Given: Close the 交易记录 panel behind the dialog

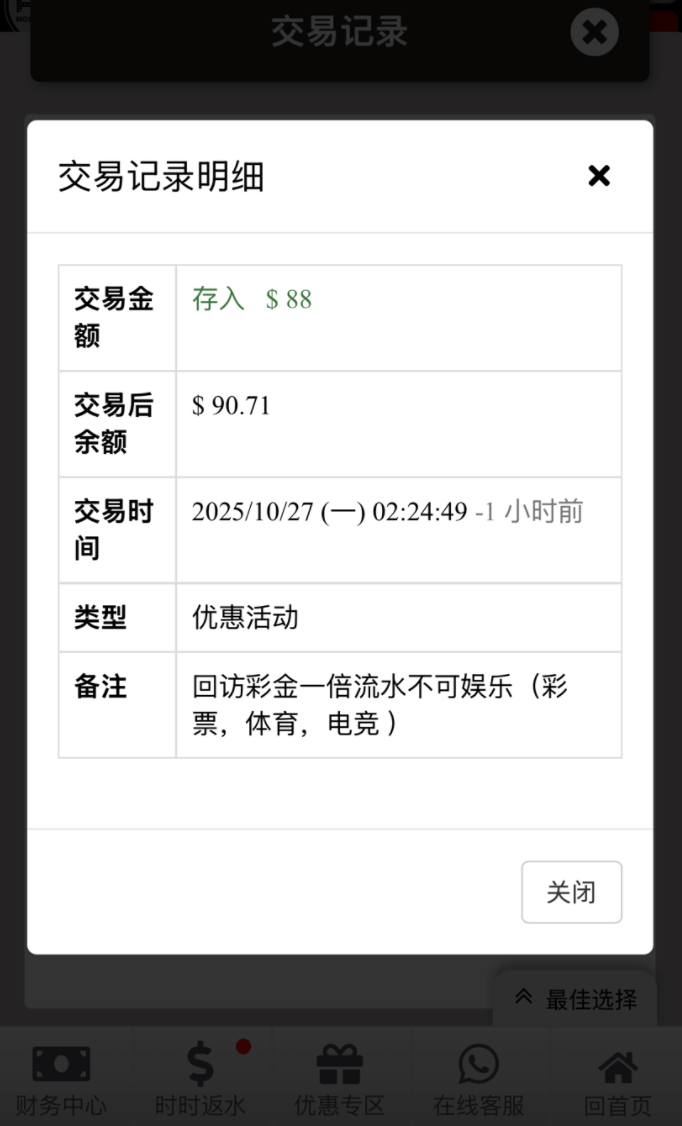Looking at the screenshot, I should [x=594, y=33].
